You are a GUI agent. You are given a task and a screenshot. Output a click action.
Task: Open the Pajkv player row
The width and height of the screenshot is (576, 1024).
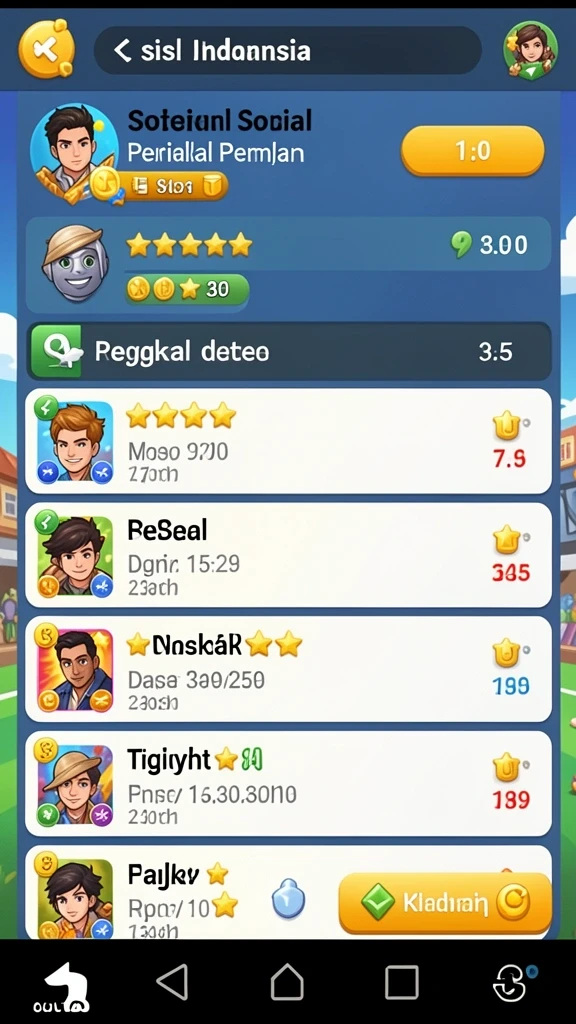click(x=182, y=893)
